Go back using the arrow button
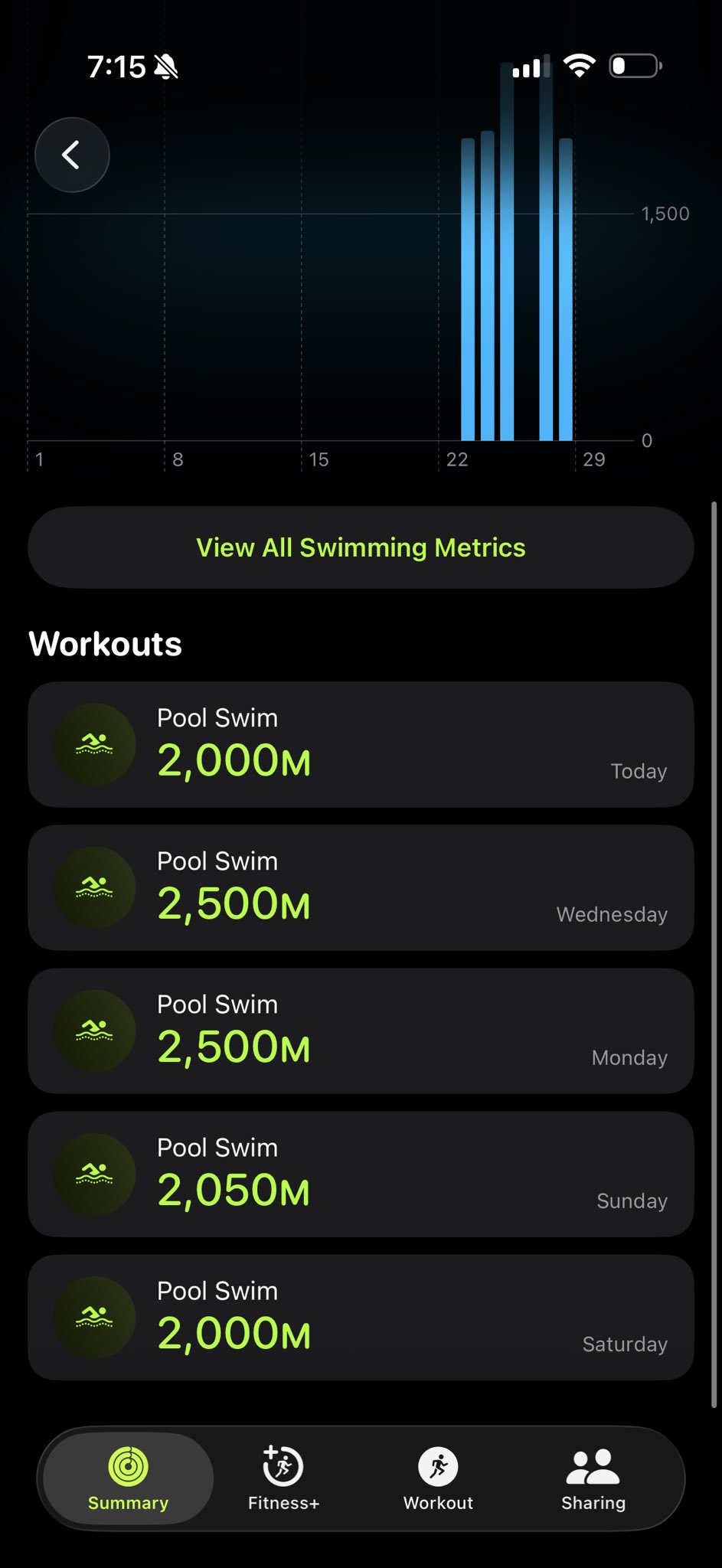The width and height of the screenshot is (722, 1568). click(72, 155)
